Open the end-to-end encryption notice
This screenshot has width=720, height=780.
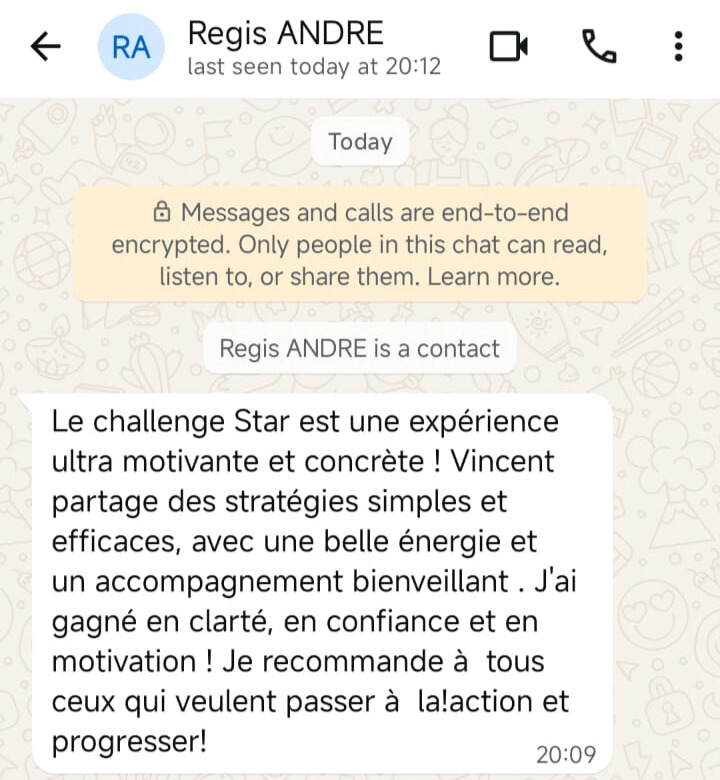360,244
